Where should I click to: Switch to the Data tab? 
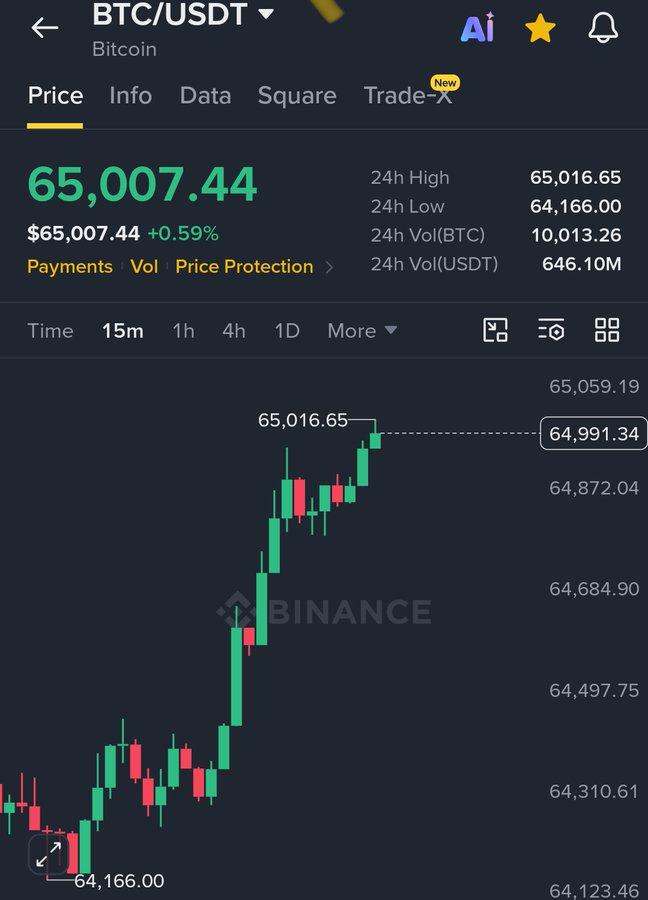click(x=205, y=95)
